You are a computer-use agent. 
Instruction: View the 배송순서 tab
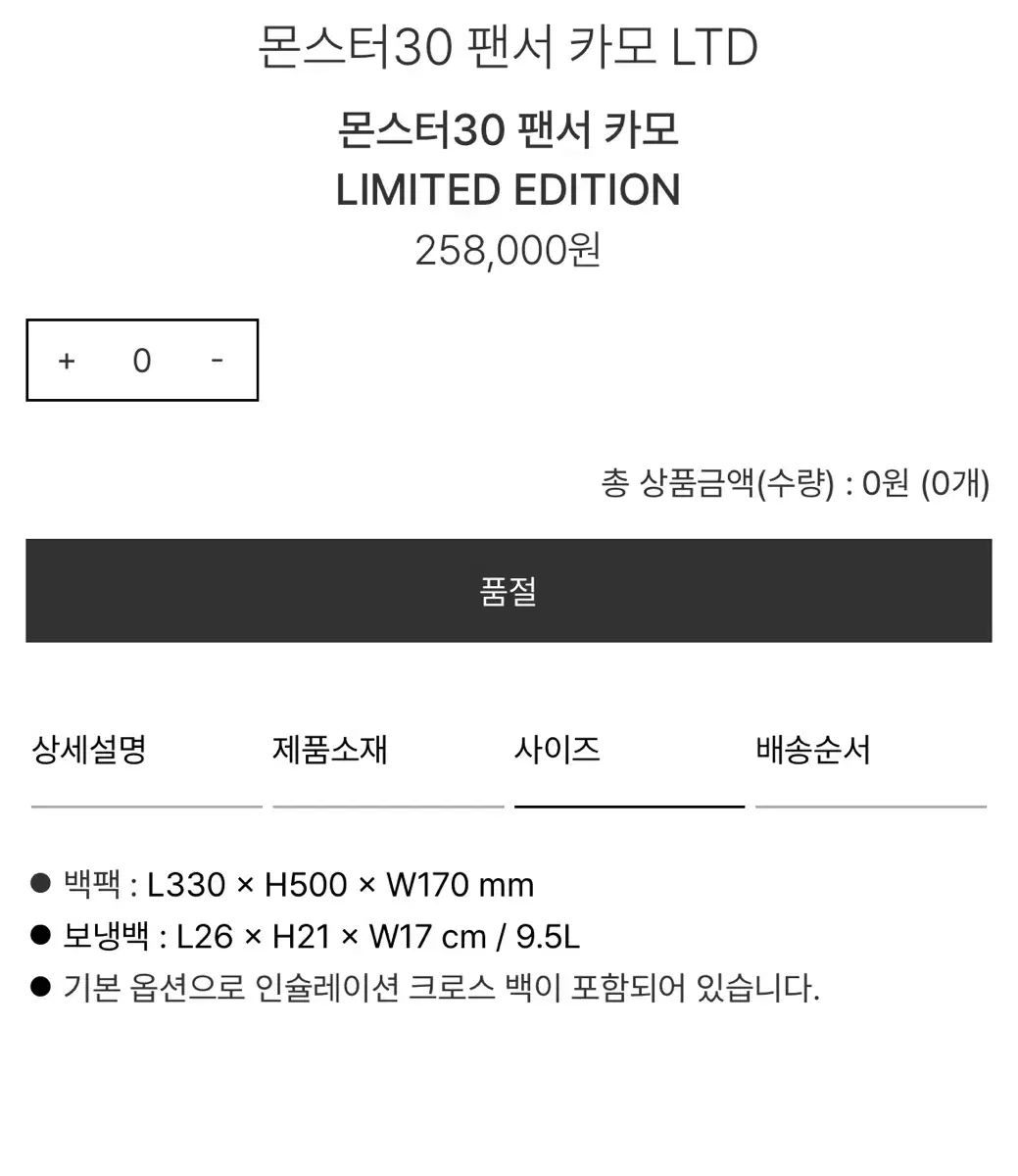[x=813, y=752]
